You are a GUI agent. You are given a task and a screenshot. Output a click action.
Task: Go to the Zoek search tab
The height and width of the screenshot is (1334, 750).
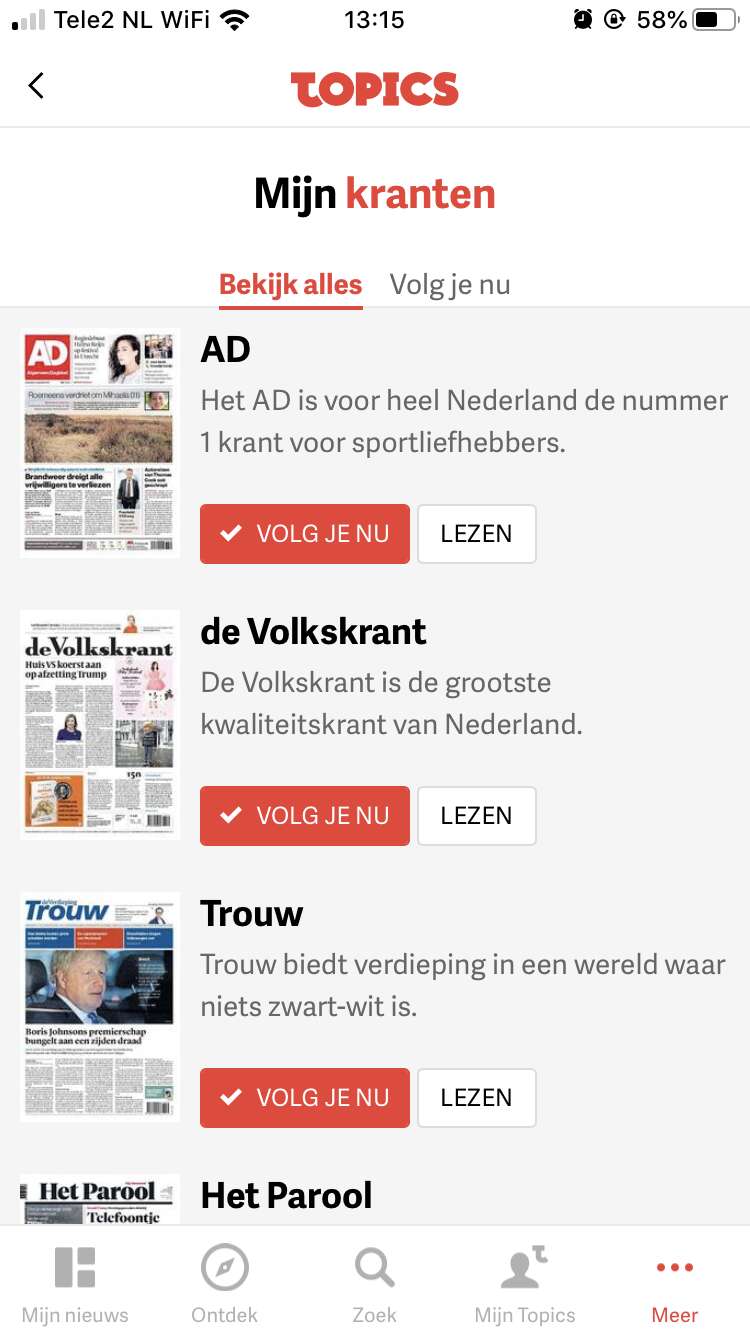pyautogui.click(x=375, y=1284)
